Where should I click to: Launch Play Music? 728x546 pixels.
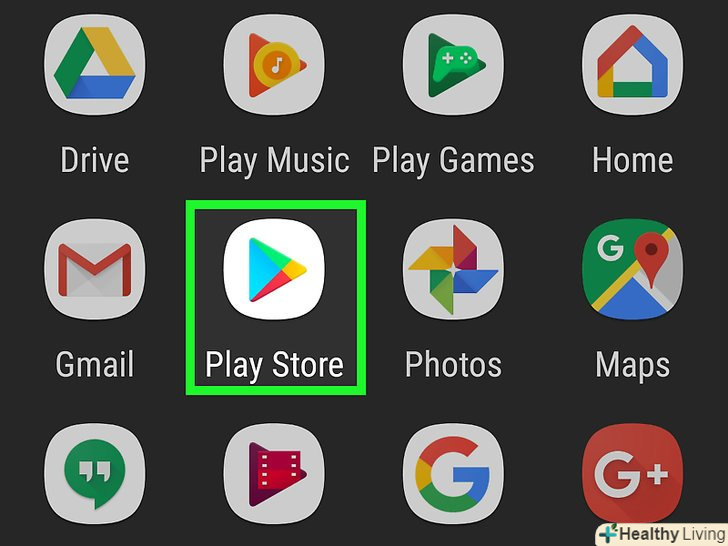273,69
